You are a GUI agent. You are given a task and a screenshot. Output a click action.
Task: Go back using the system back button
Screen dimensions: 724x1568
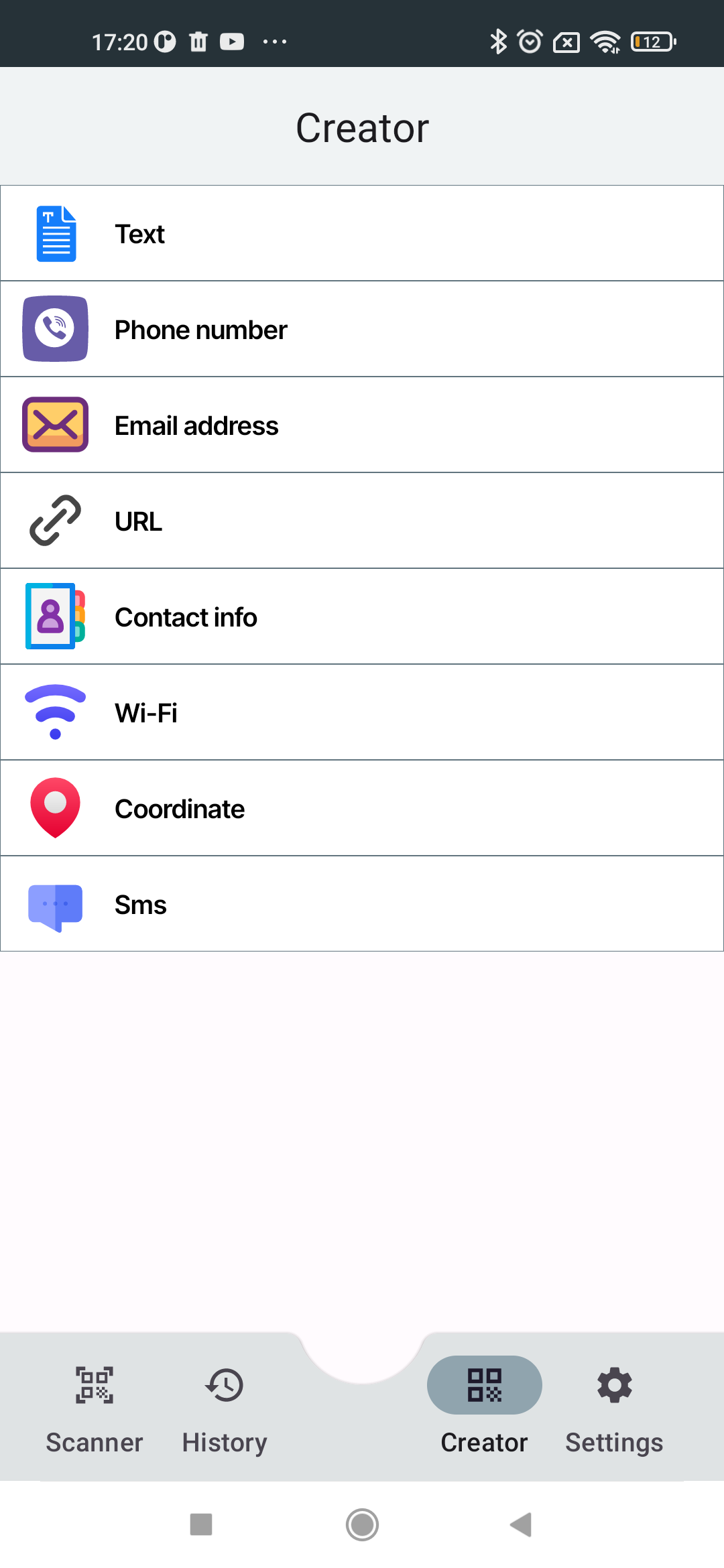(521, 1524)
